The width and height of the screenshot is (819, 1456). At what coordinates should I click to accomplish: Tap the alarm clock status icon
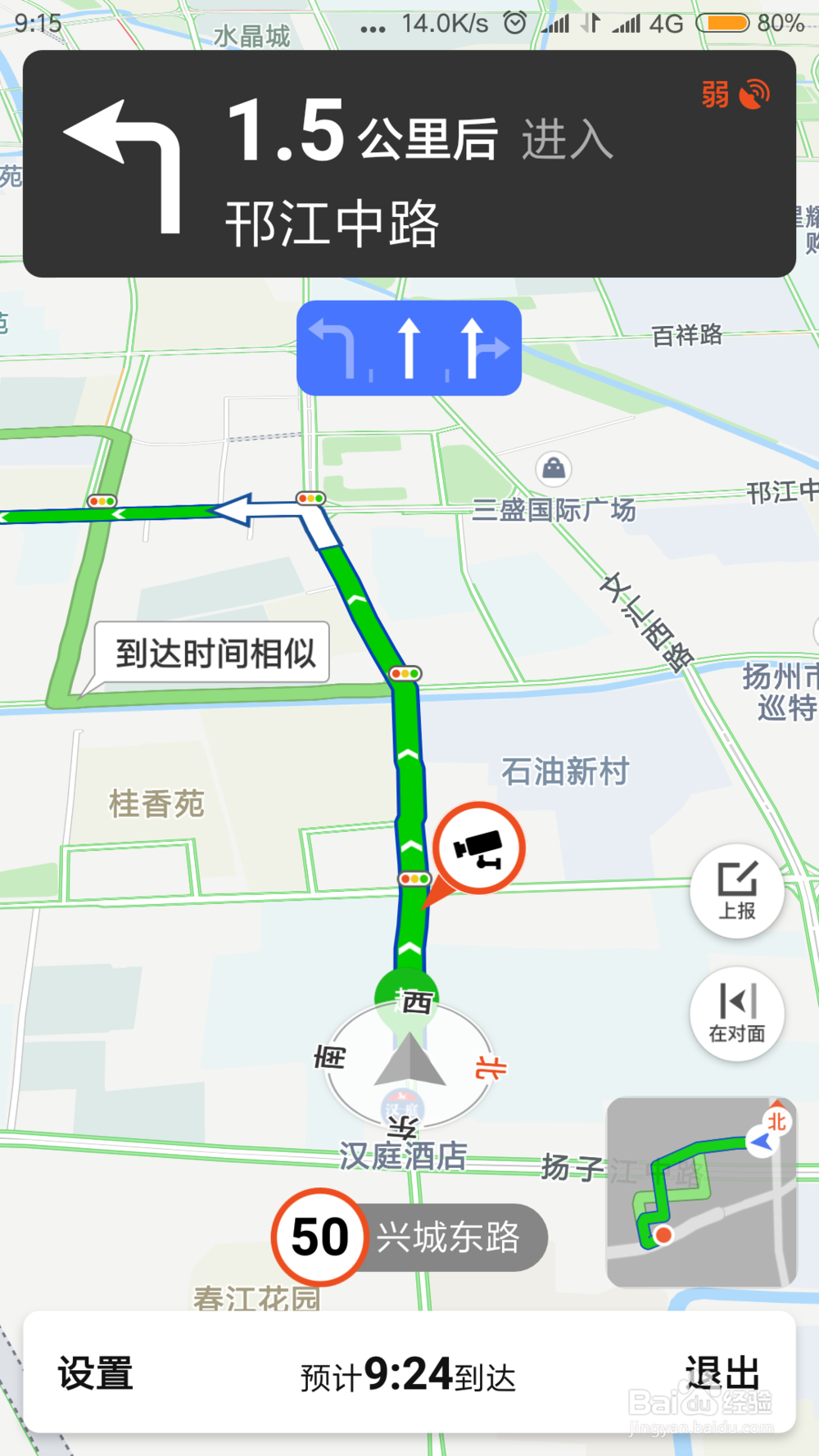point(515,23)
